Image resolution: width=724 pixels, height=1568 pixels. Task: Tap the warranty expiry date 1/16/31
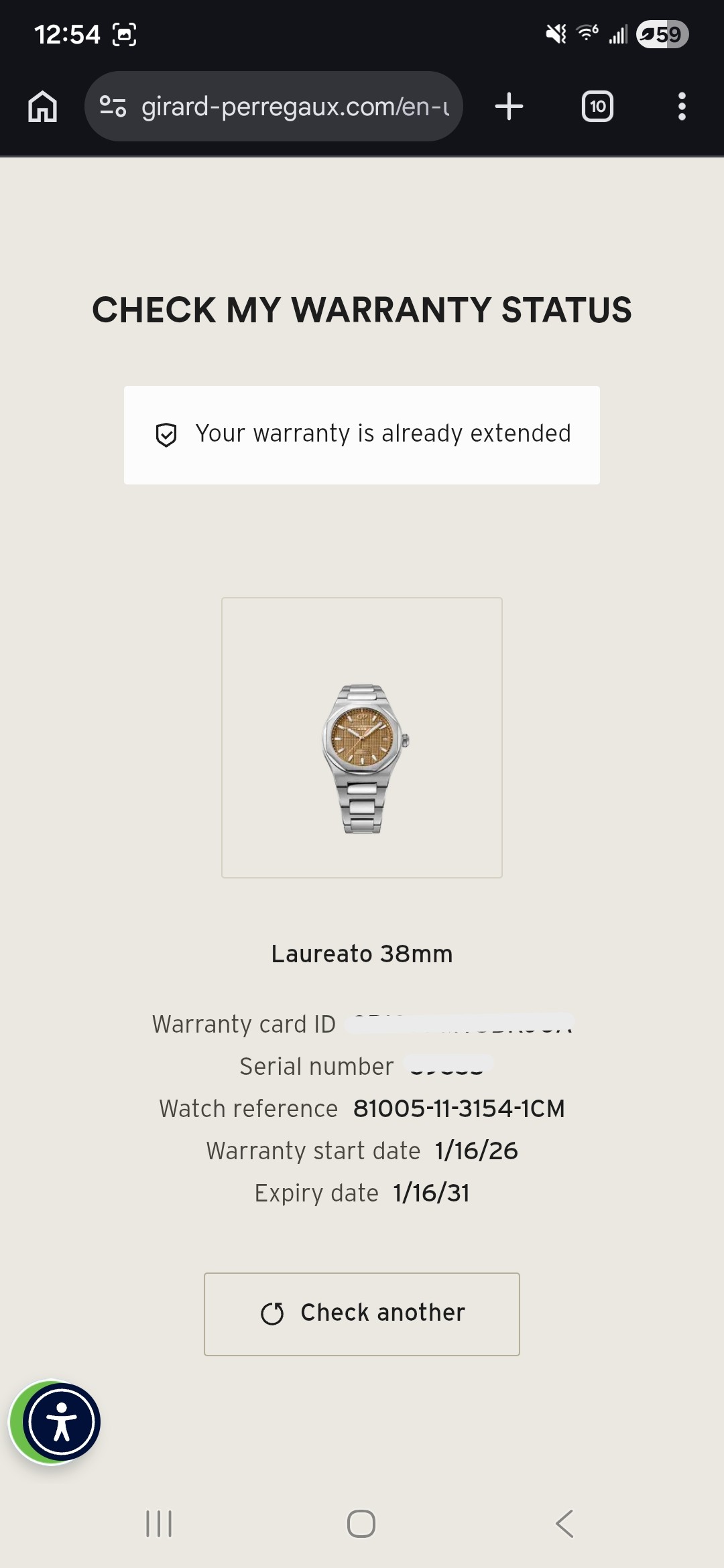pyautogui.click(x=431, y=1193)
